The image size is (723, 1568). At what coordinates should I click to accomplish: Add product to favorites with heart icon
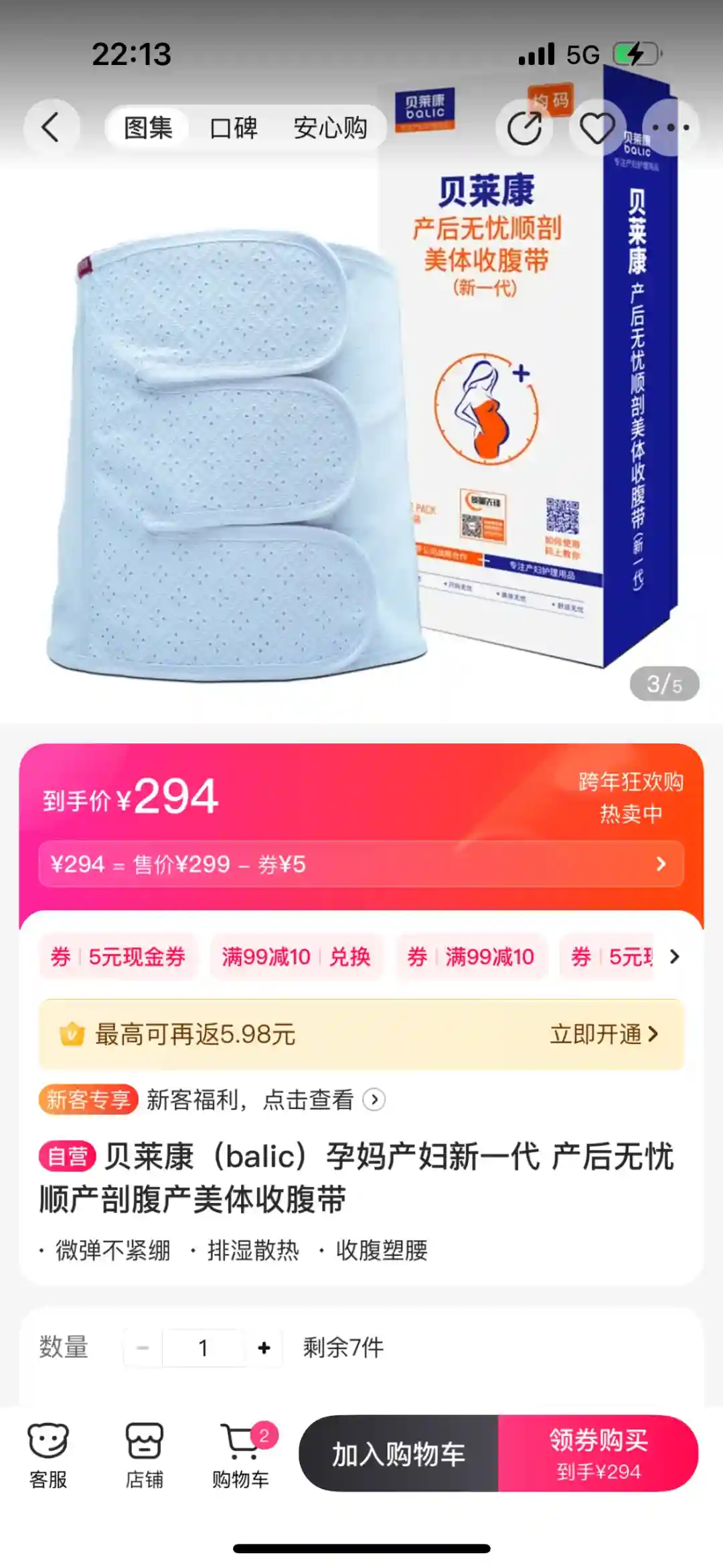point(596,127)
